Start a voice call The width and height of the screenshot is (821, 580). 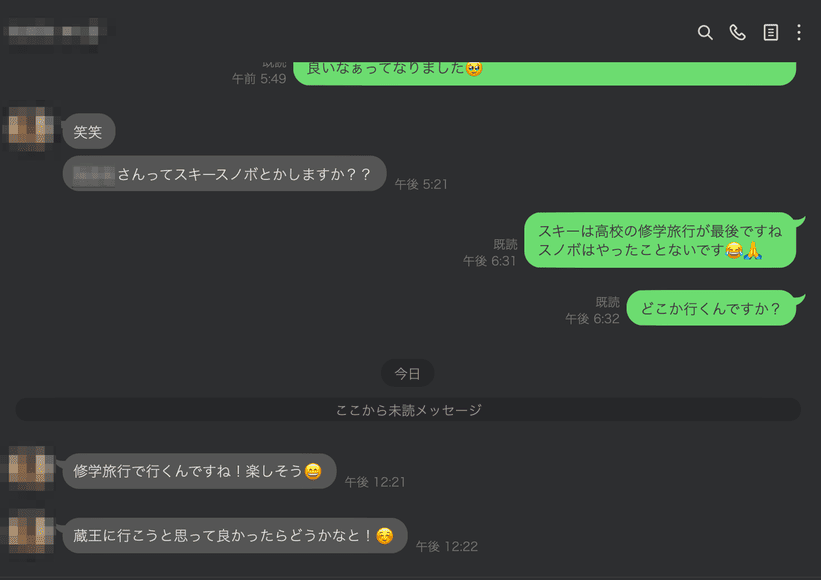(737, 32)
